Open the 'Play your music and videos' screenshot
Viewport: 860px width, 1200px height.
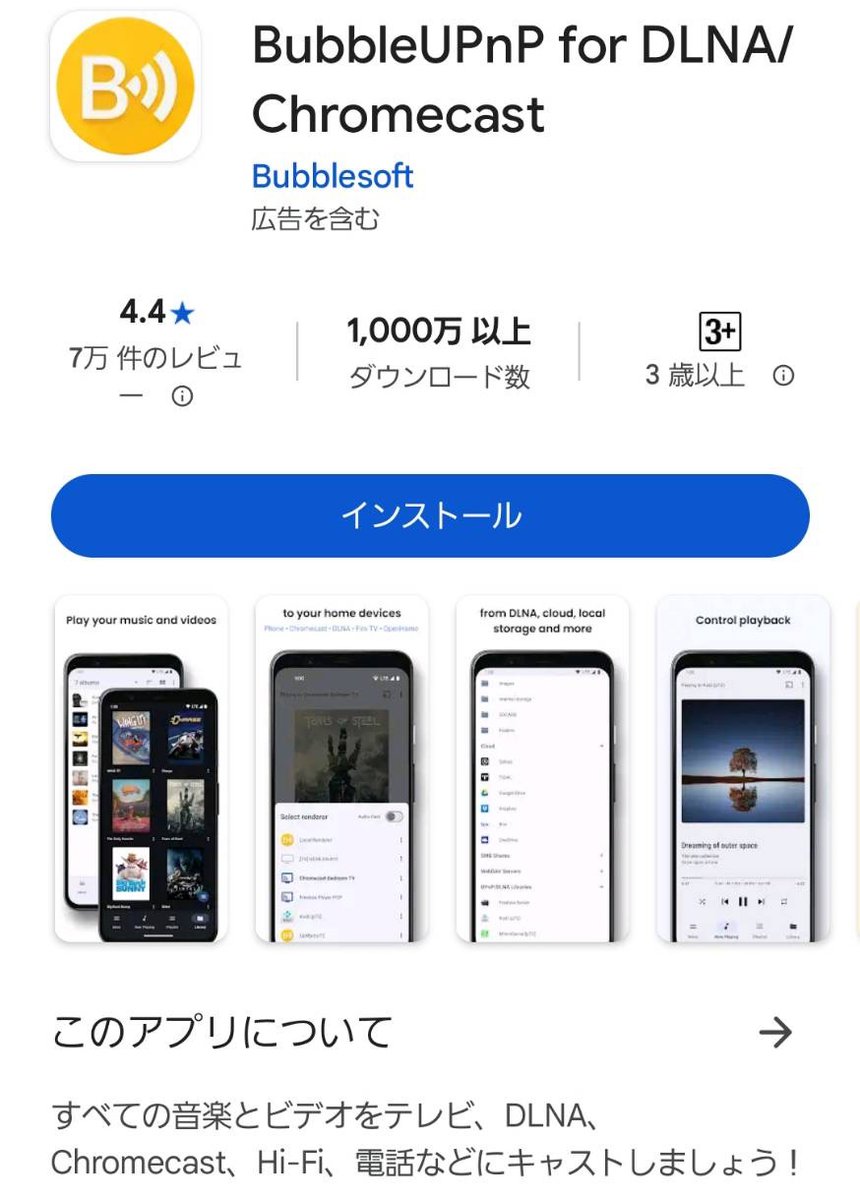click(x=141, y=770)
